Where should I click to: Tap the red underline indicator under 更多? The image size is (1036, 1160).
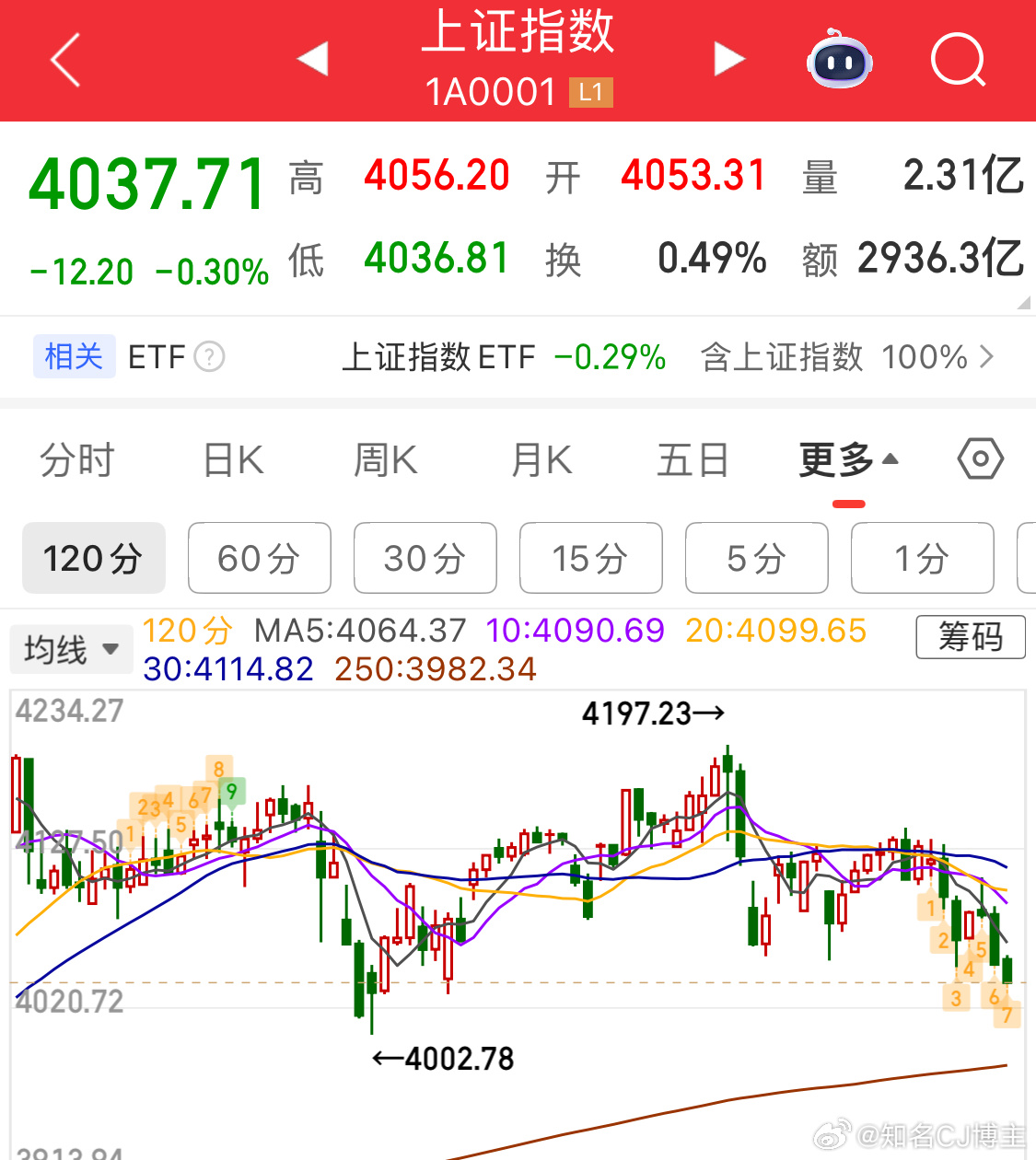click(x=849, y=502)
